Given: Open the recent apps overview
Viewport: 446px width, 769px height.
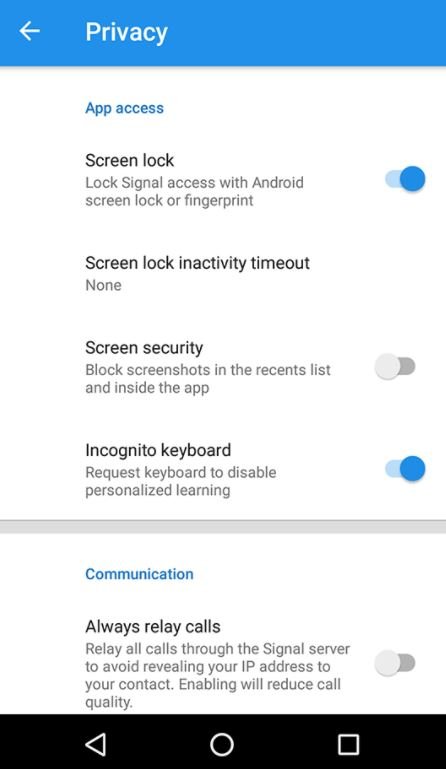Looking at the screenshot, I should point(348,744).
